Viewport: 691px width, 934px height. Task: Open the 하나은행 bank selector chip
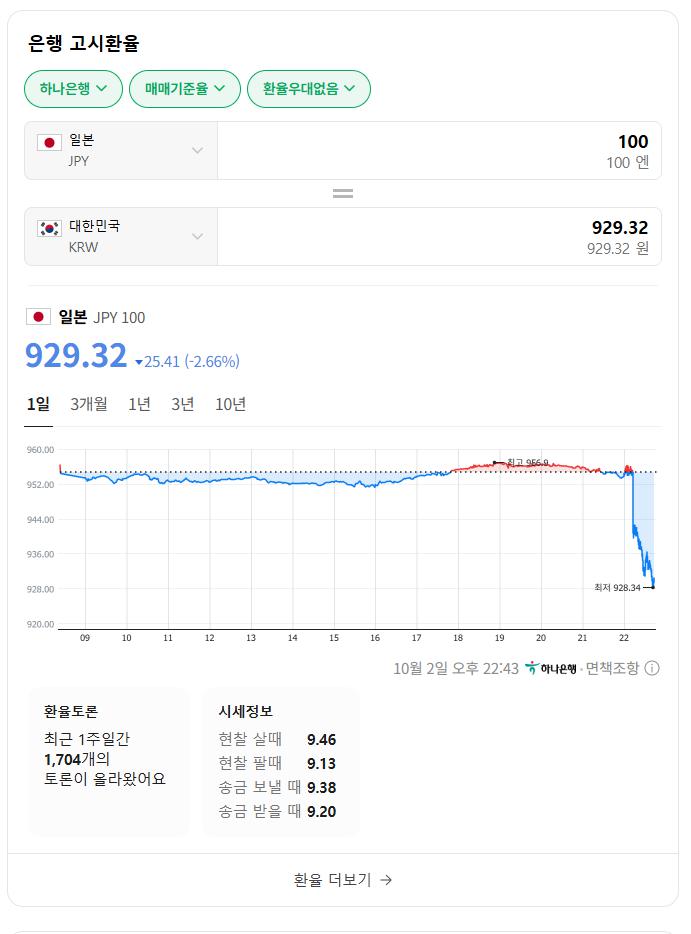pos(73,89)
